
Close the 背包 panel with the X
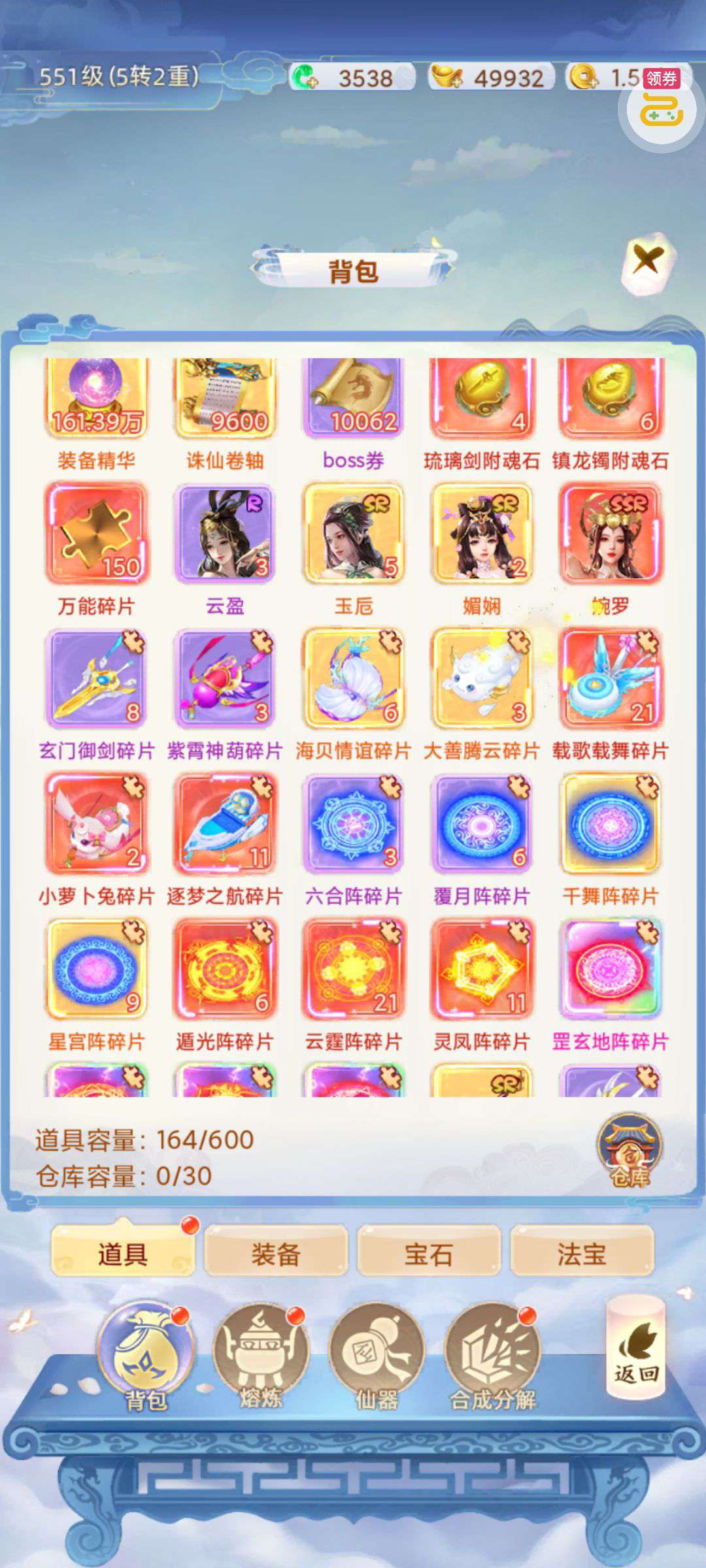(647, 261)
